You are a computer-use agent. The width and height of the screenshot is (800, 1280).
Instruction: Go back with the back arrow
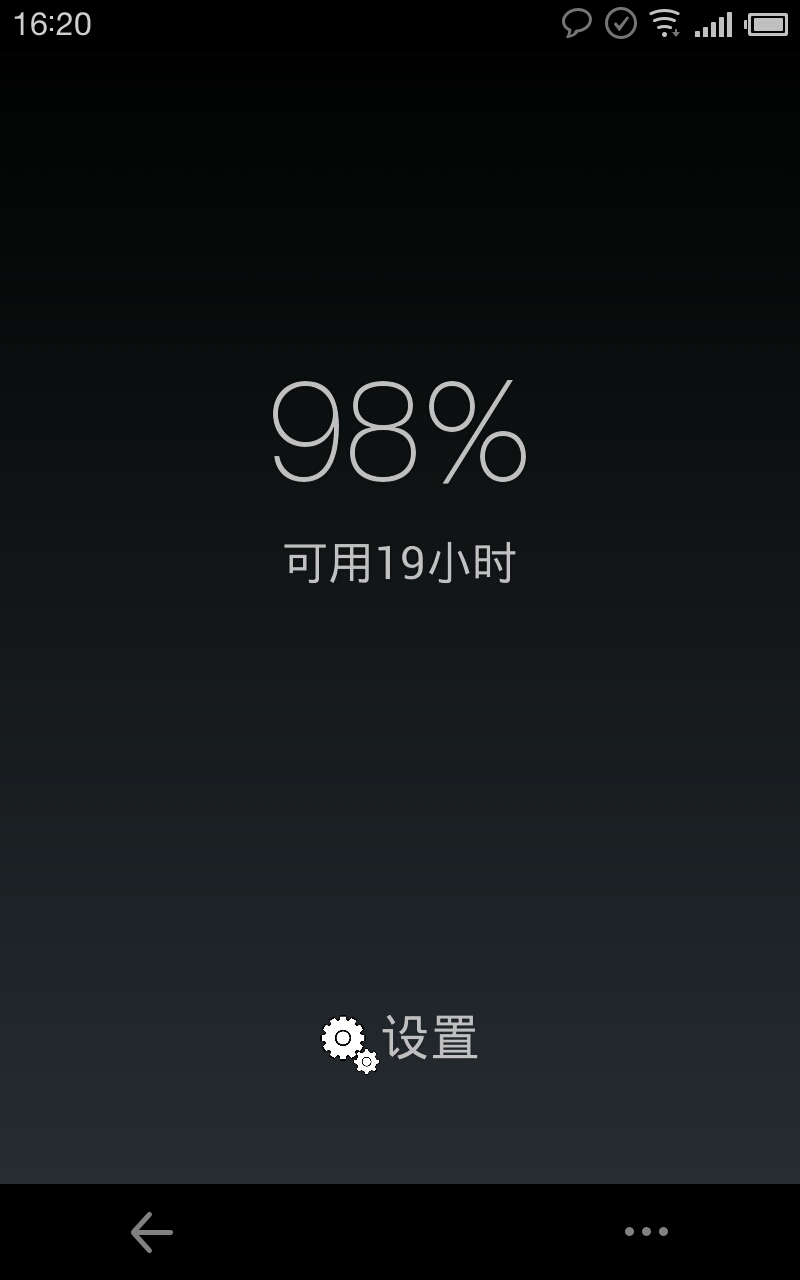(152, 1232)
